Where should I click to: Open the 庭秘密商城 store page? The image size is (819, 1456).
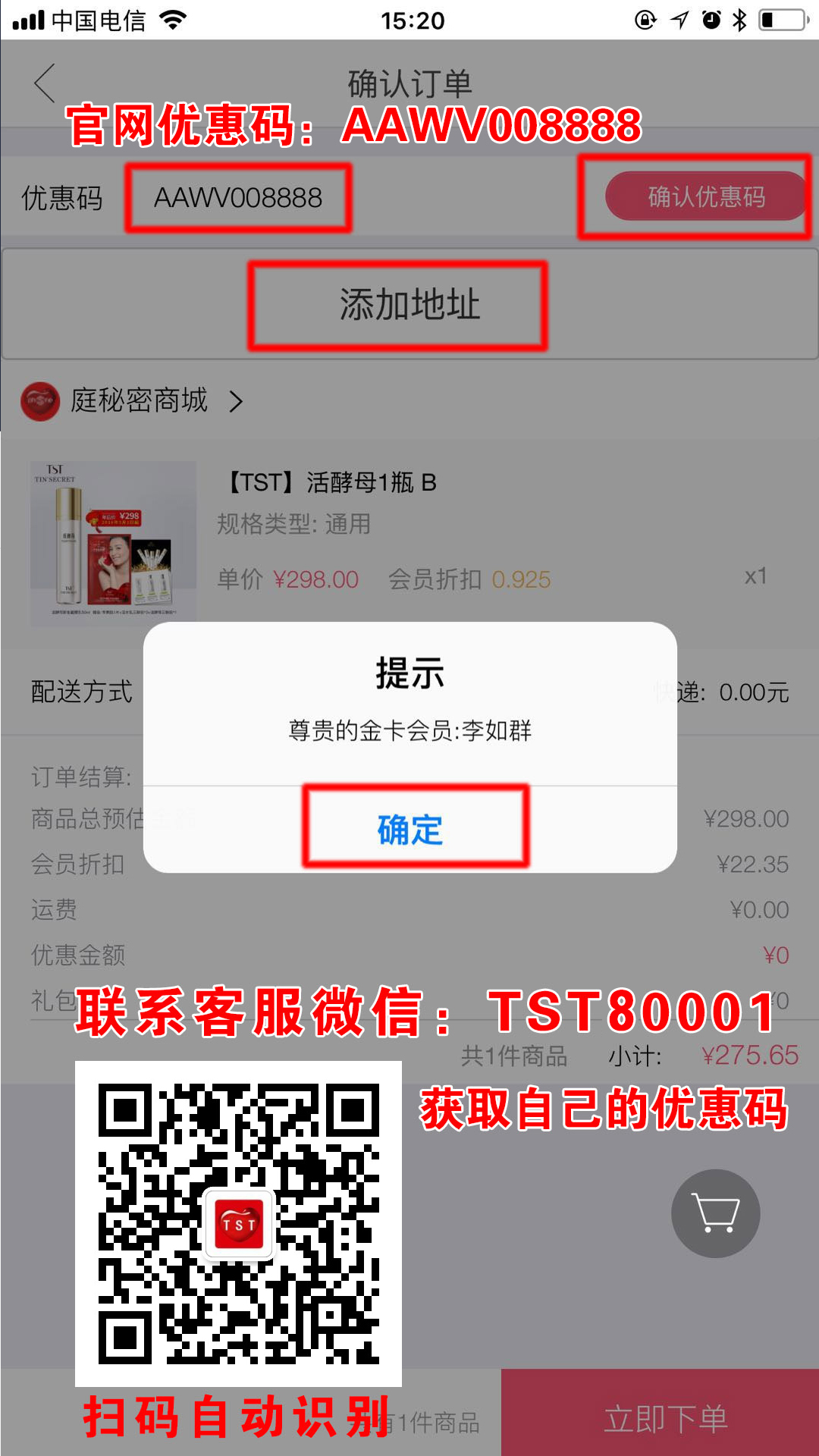coord(139,400)
